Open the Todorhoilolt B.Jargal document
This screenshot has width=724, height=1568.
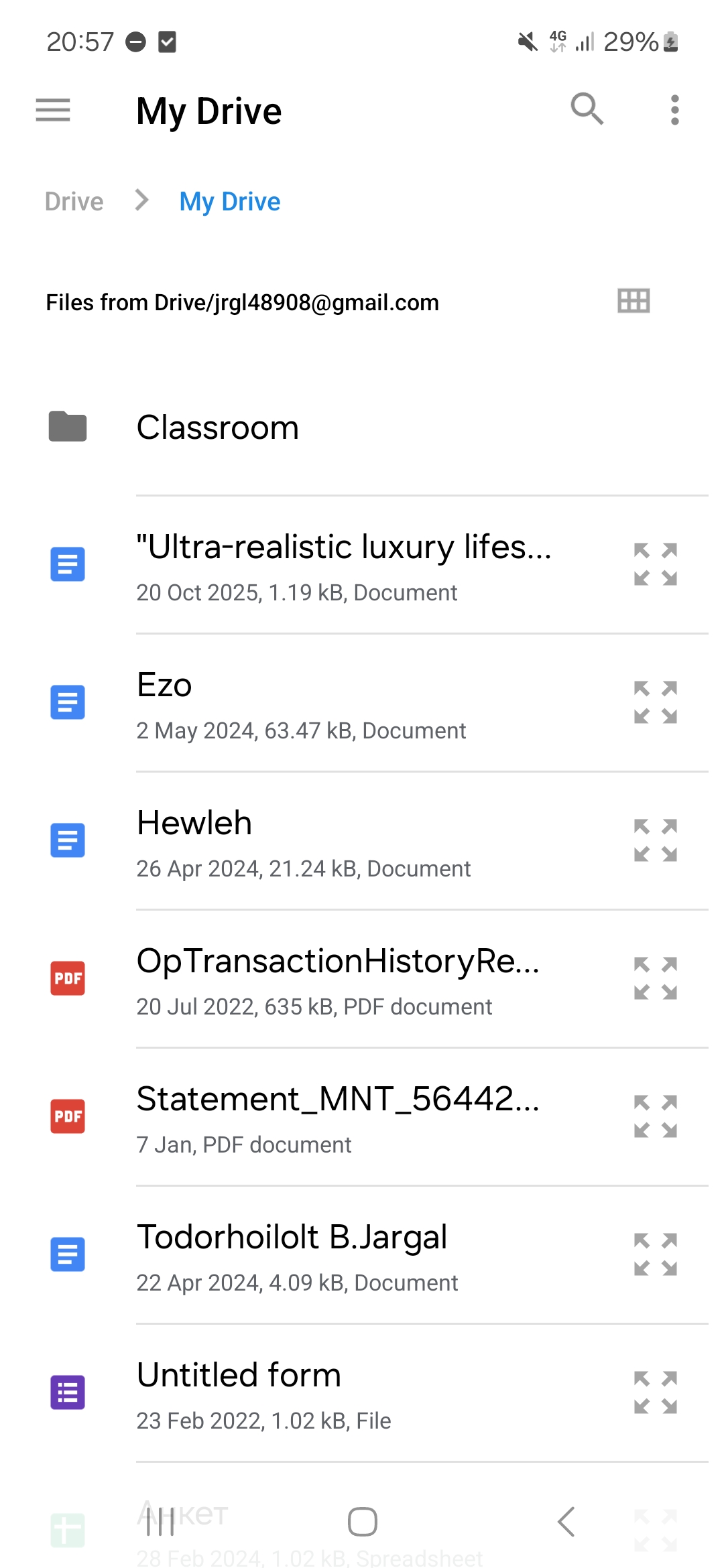point(292,1255)
